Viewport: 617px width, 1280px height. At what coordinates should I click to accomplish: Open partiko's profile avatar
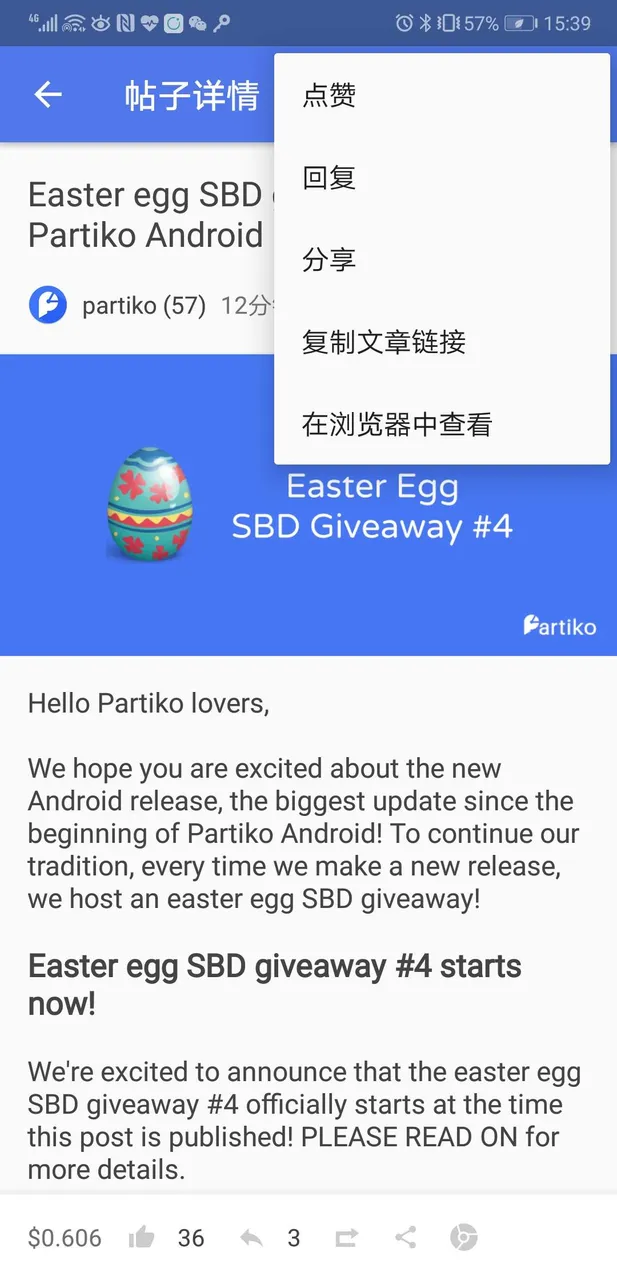click(48, 305)
